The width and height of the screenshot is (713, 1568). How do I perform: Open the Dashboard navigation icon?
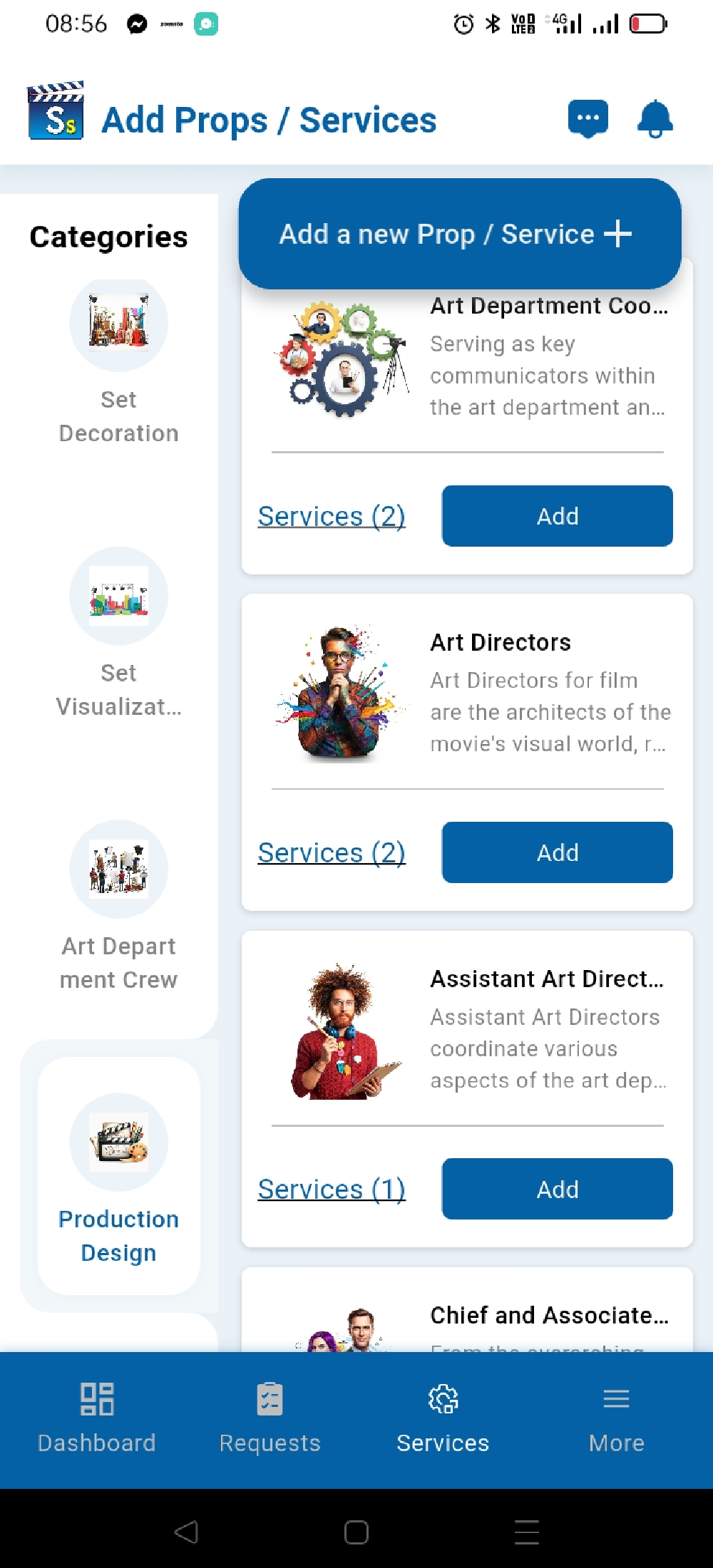click(97, 1397)
